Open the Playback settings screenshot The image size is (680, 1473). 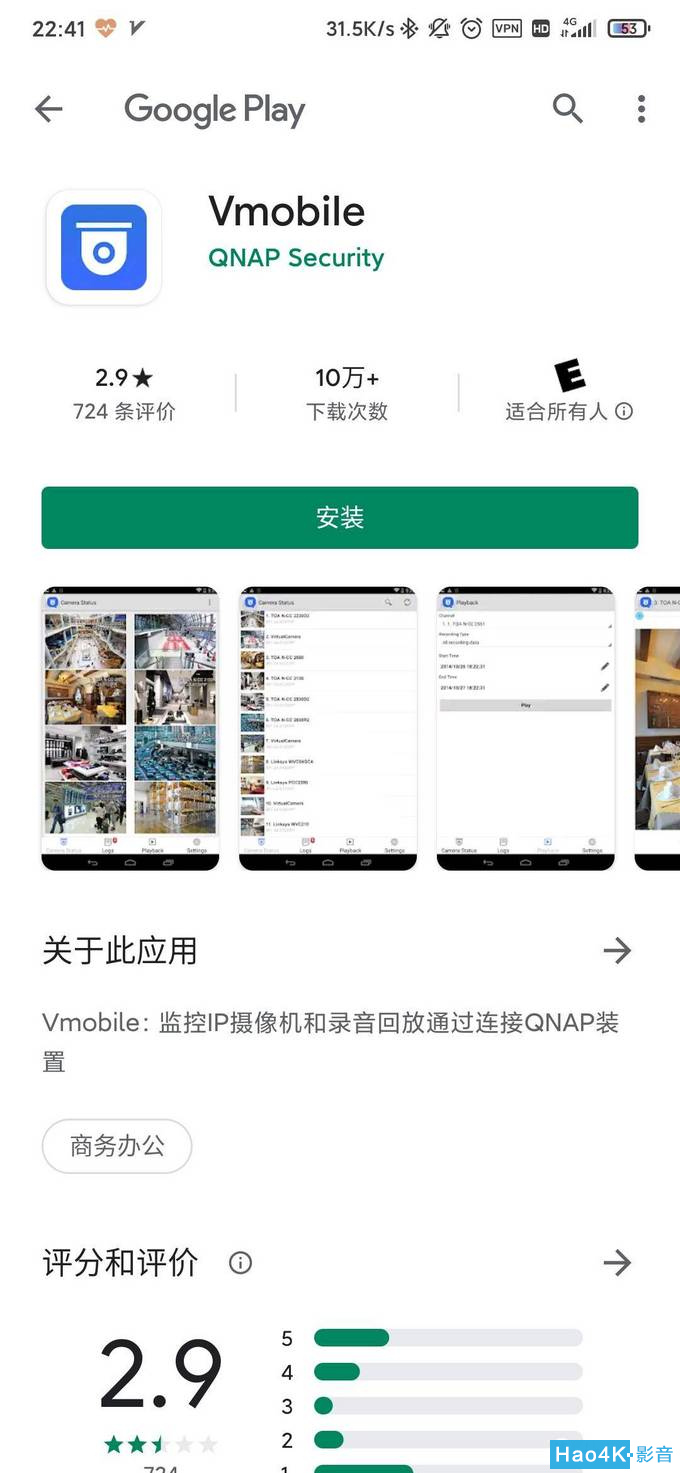tap(526, 728)
